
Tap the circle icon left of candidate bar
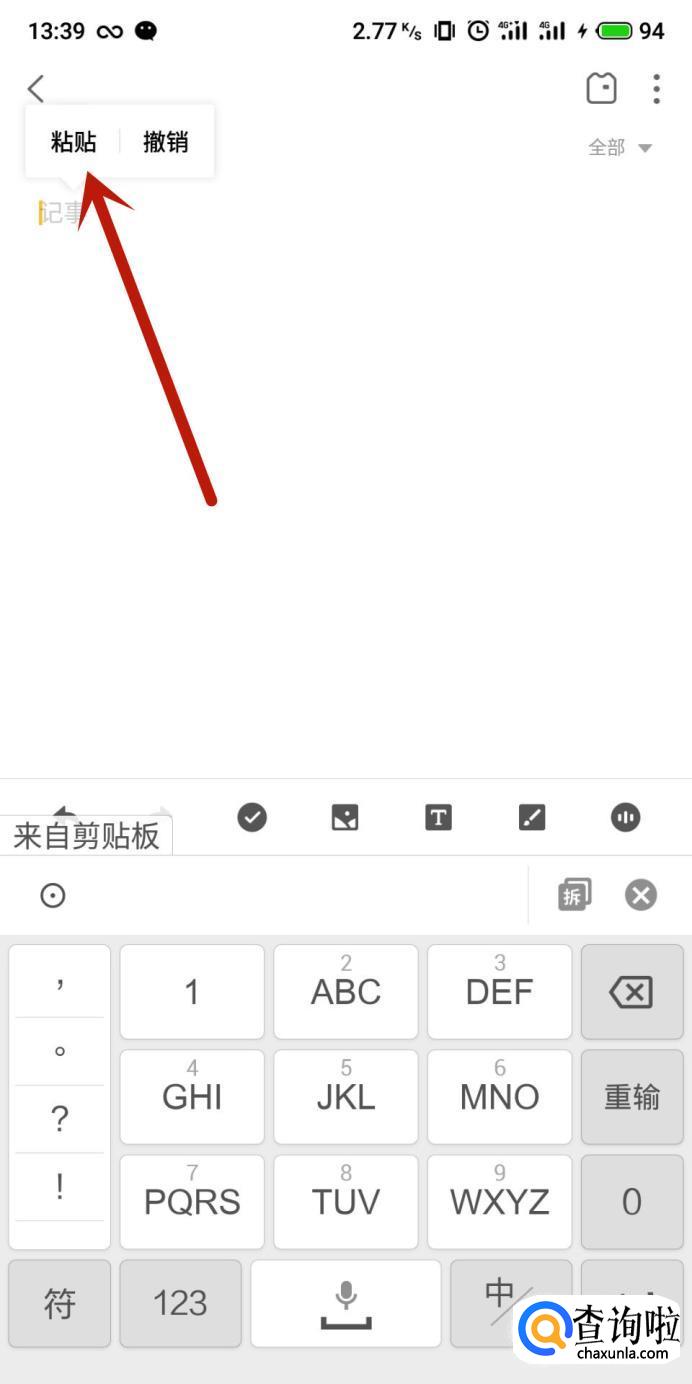[52, 895]
